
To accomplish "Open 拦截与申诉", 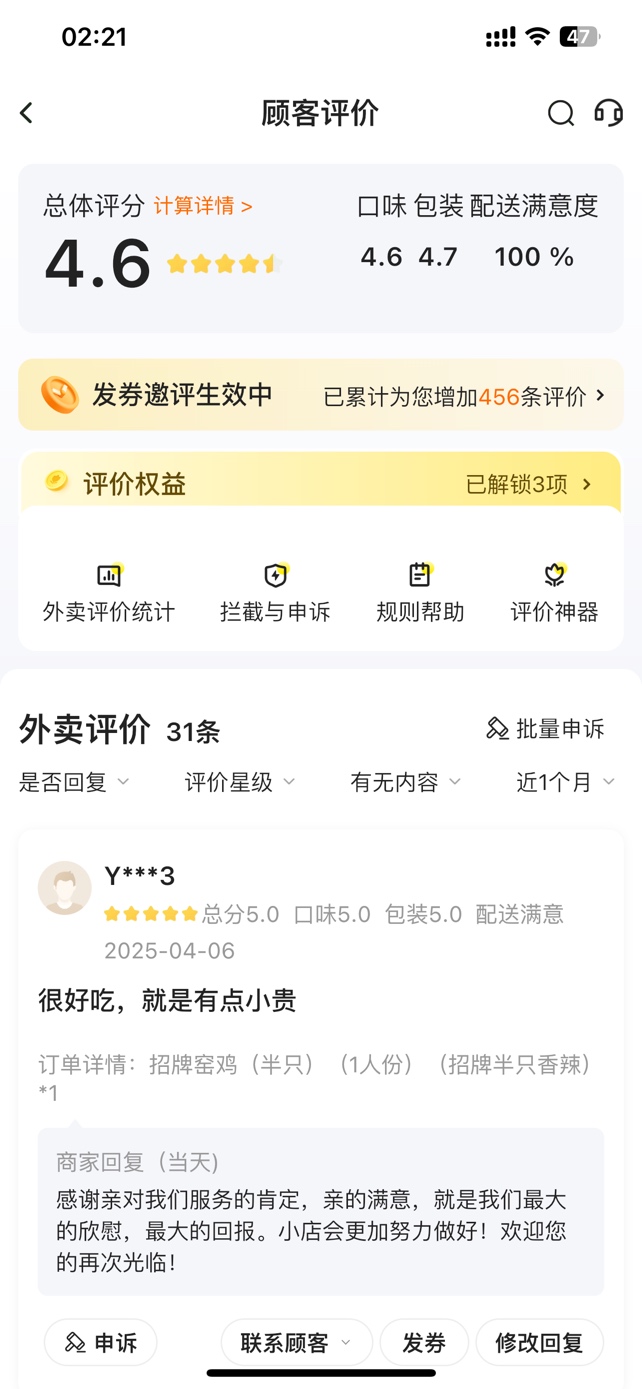I will tap(275, 593).
